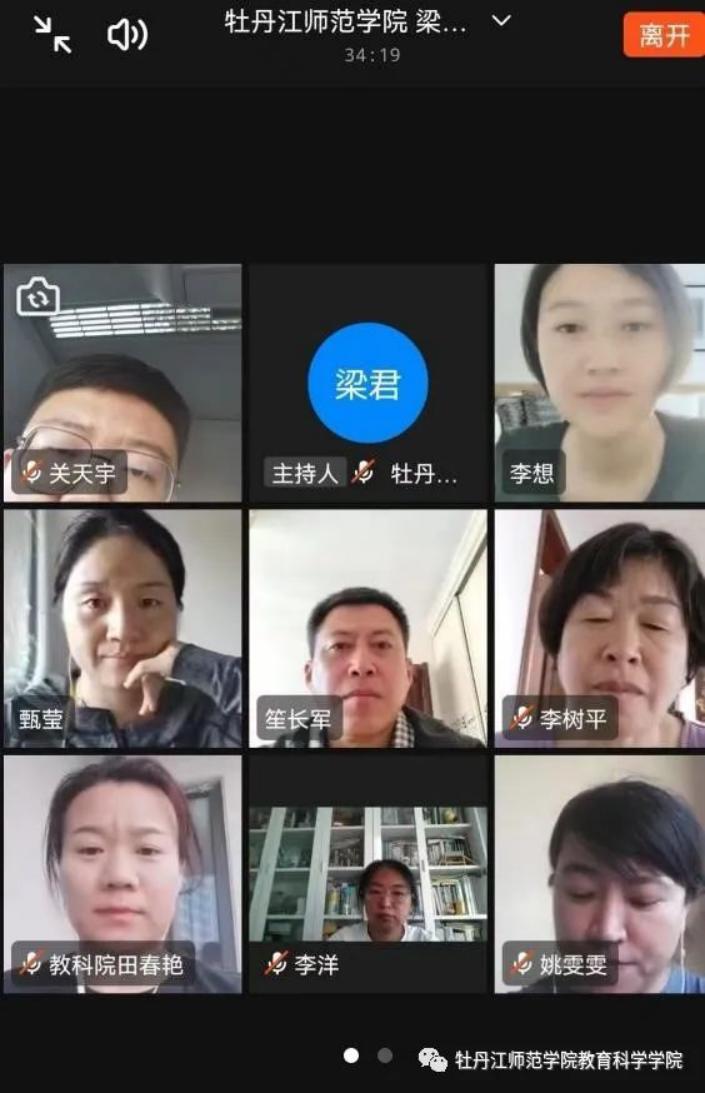Expand meeting info via the title chevron
This screenshot has height=1093, width=705.
coord(502,21)
